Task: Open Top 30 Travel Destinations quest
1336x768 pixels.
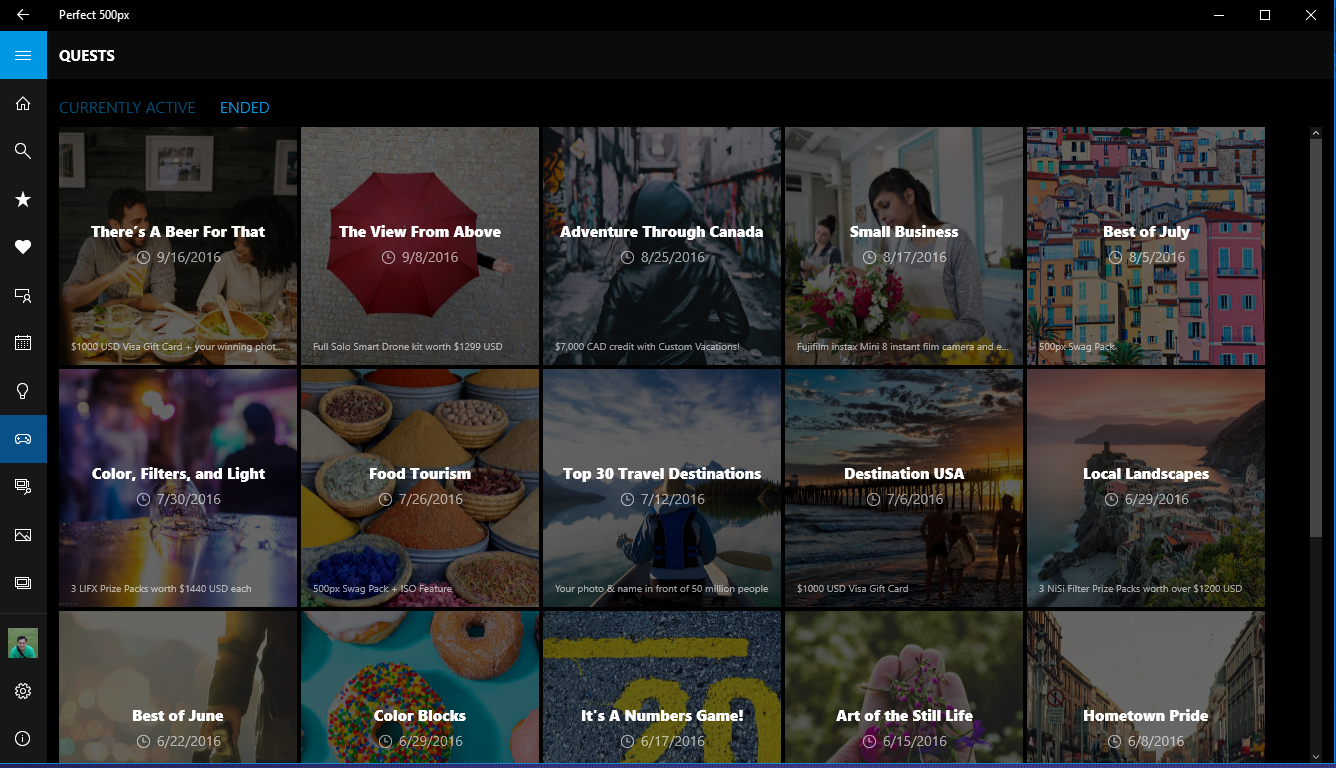Action: [x=662, y=488]
